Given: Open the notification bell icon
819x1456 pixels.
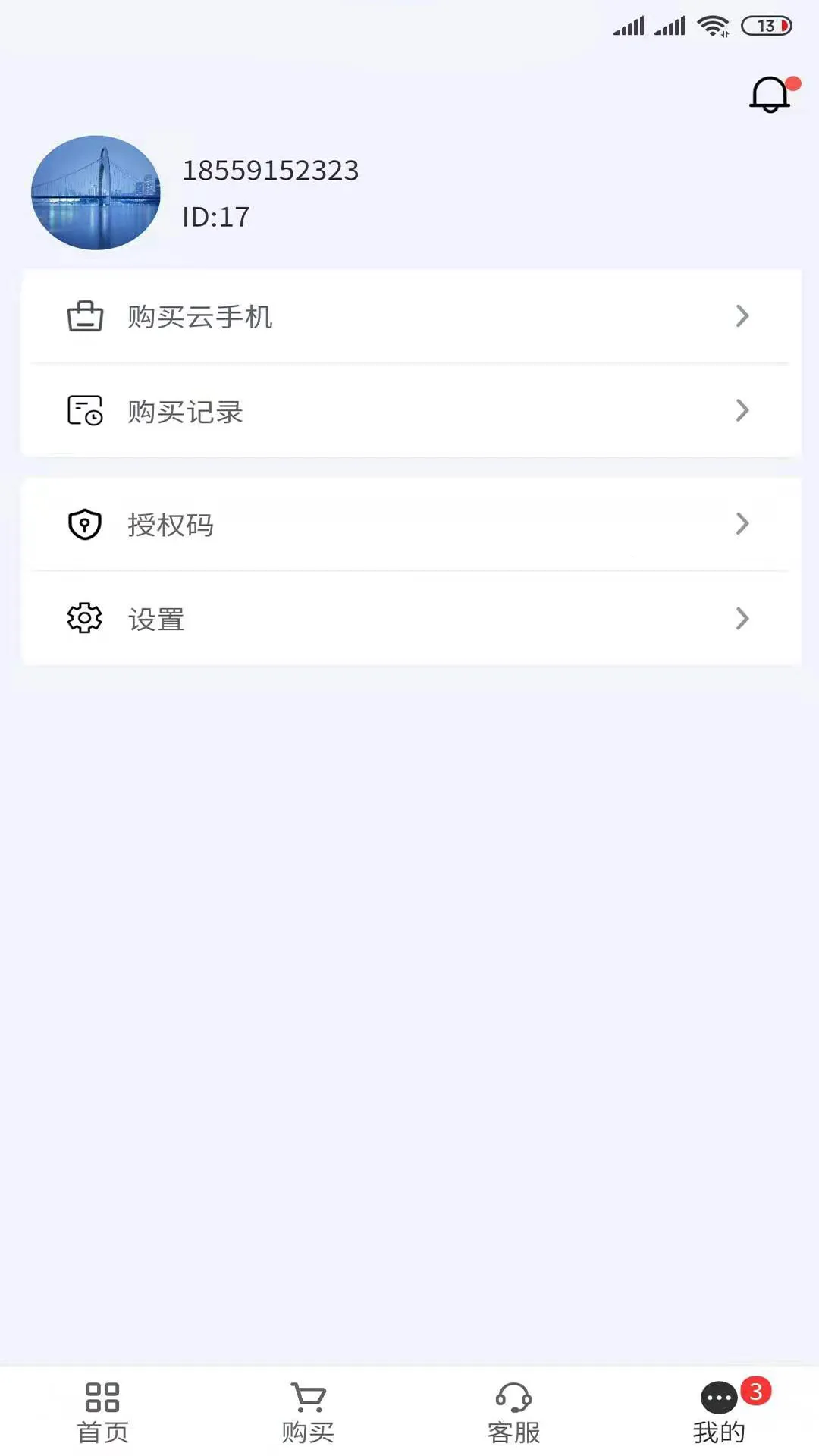Looking at the screenshot, I should [768, 94].
